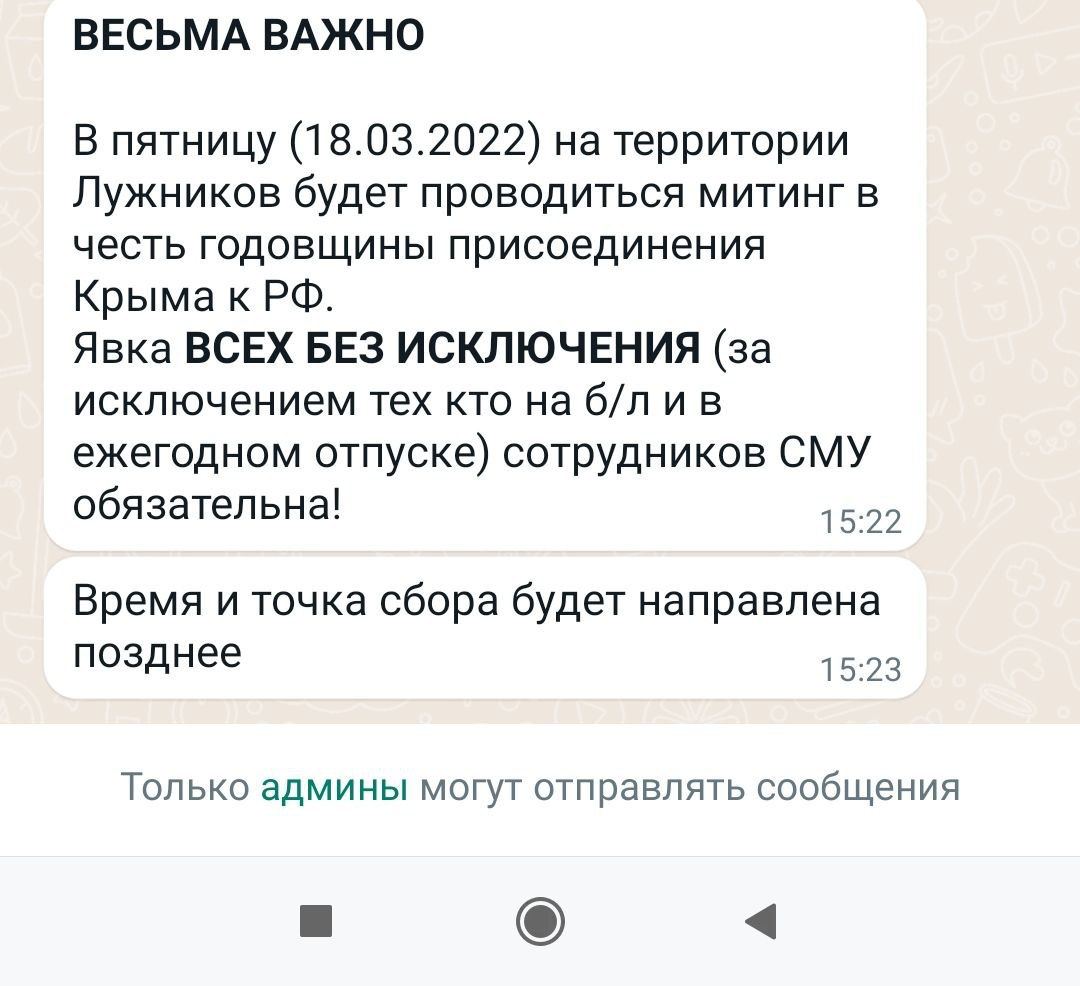Open the 'админы' link
This screenshot has height=986, width=1080.
click(x=334, y=787)
